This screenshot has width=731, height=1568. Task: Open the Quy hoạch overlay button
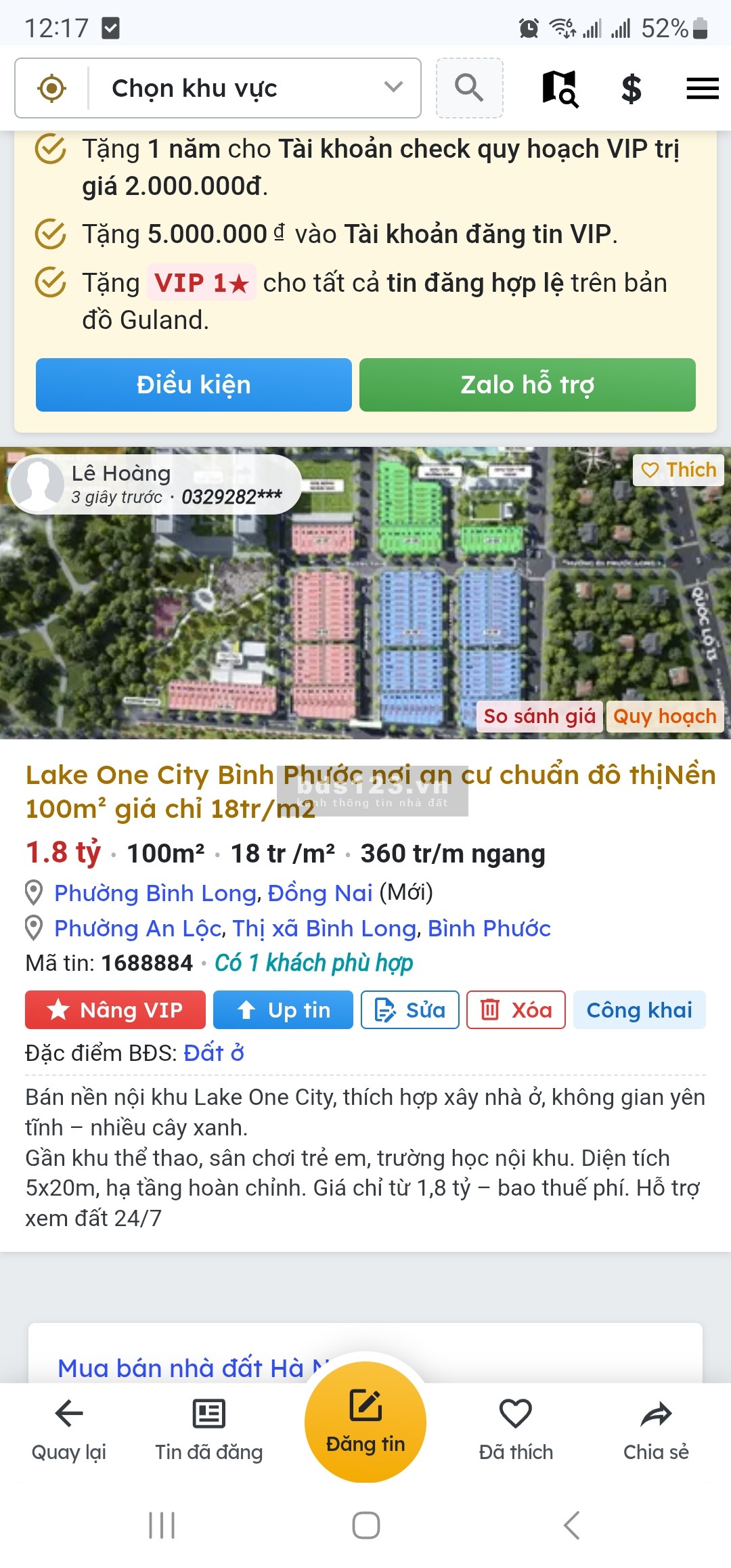(x=665, y=716)
